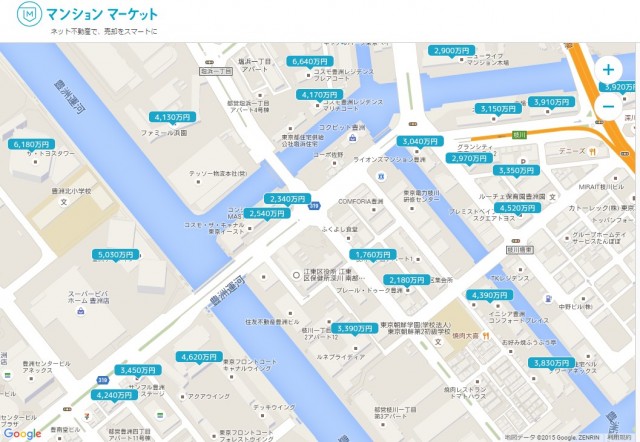Select the 4,170万円 price marker
The height and width of the screenshot is (442, 640).
click(320, 94)
